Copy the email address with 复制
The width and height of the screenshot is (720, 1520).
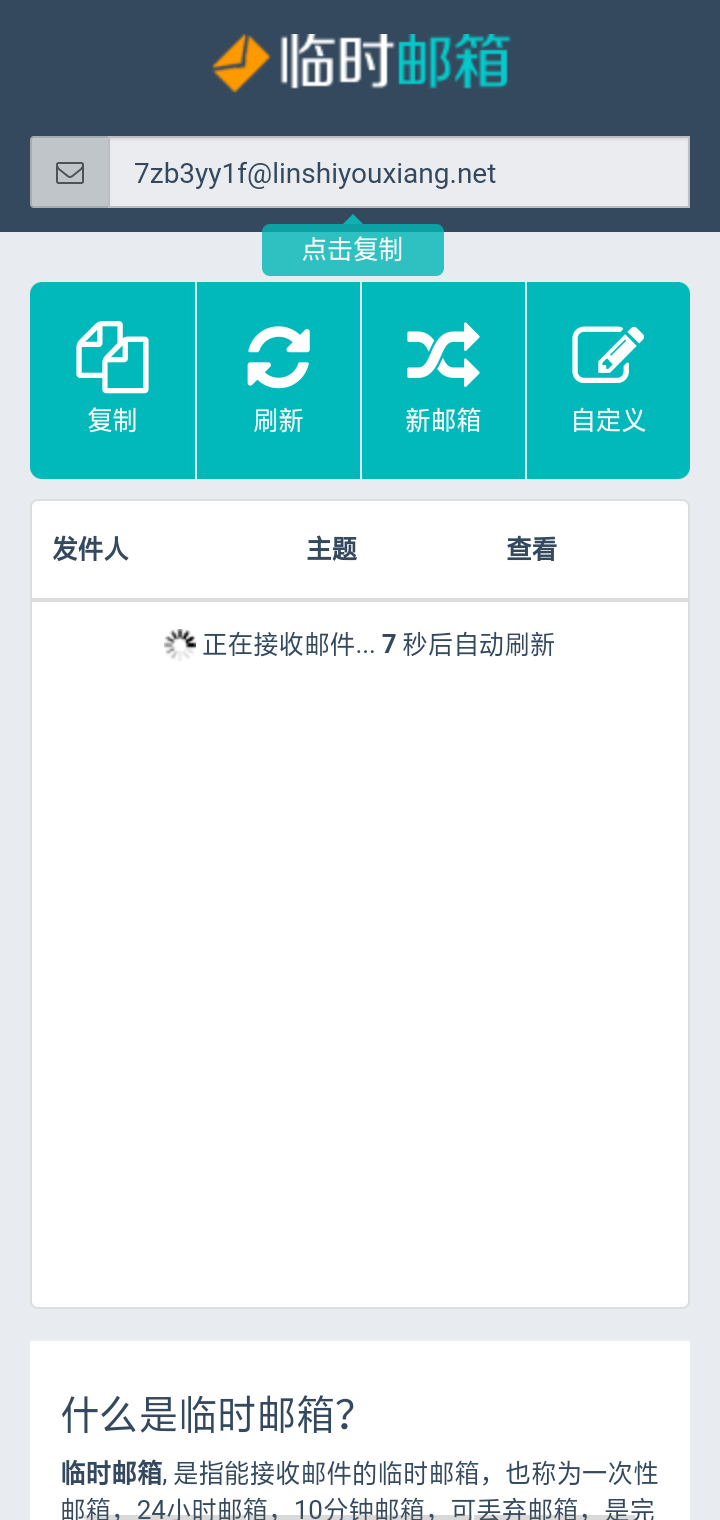pyautogui.click(x=113, y=380)
